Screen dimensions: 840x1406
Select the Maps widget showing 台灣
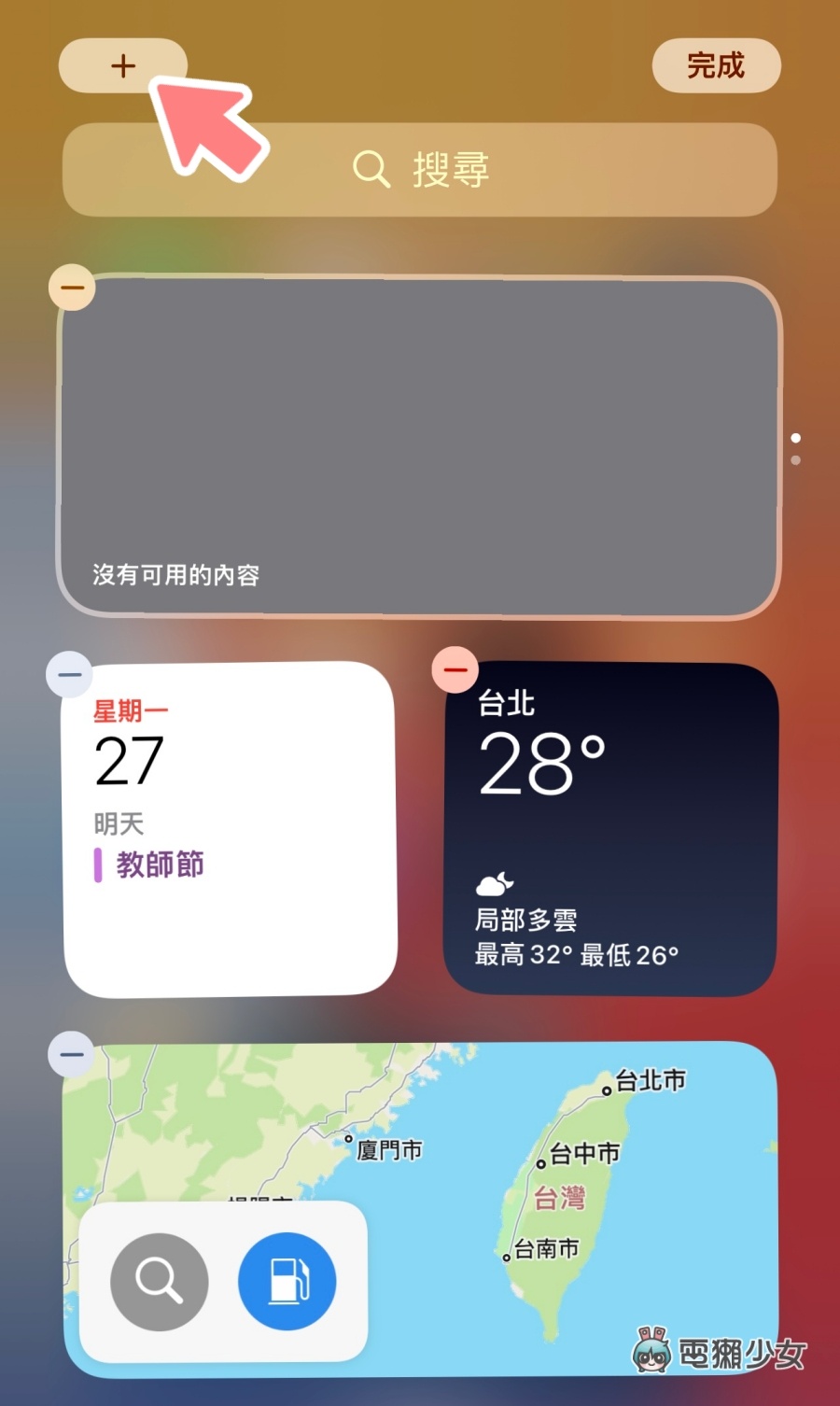560,1204
